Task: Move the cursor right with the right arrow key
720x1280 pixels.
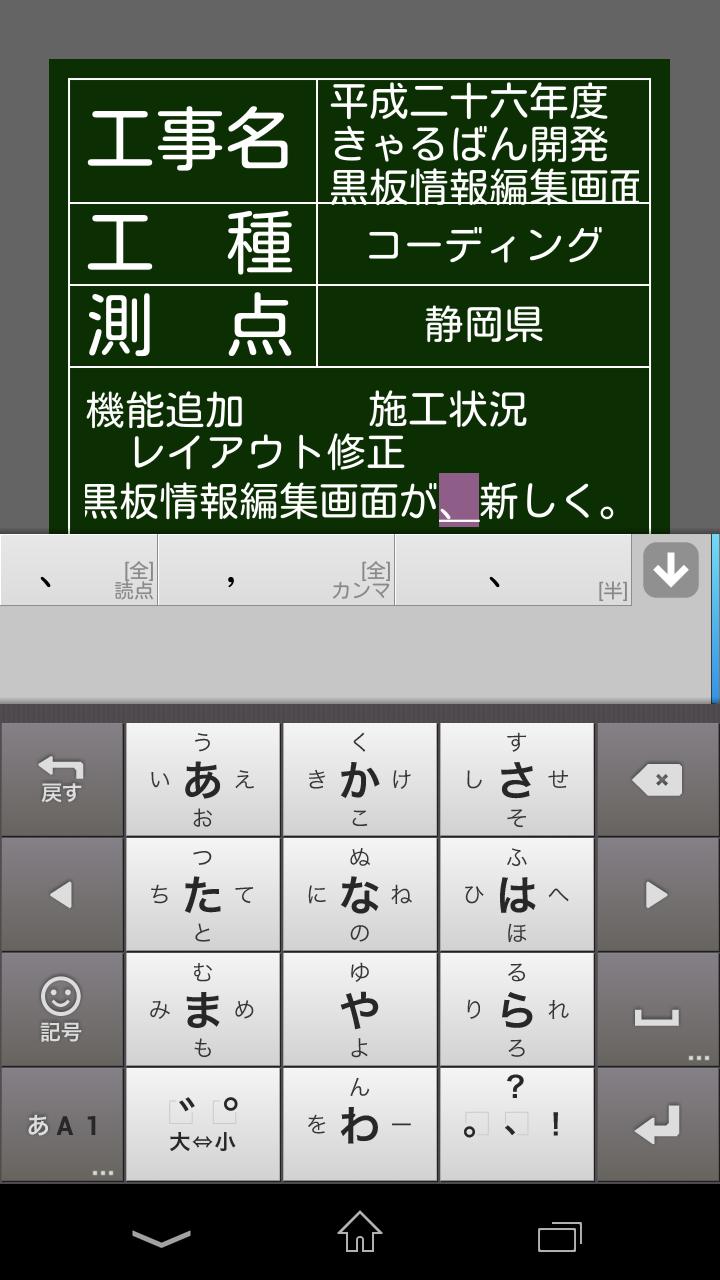Action: coord(657,893)
